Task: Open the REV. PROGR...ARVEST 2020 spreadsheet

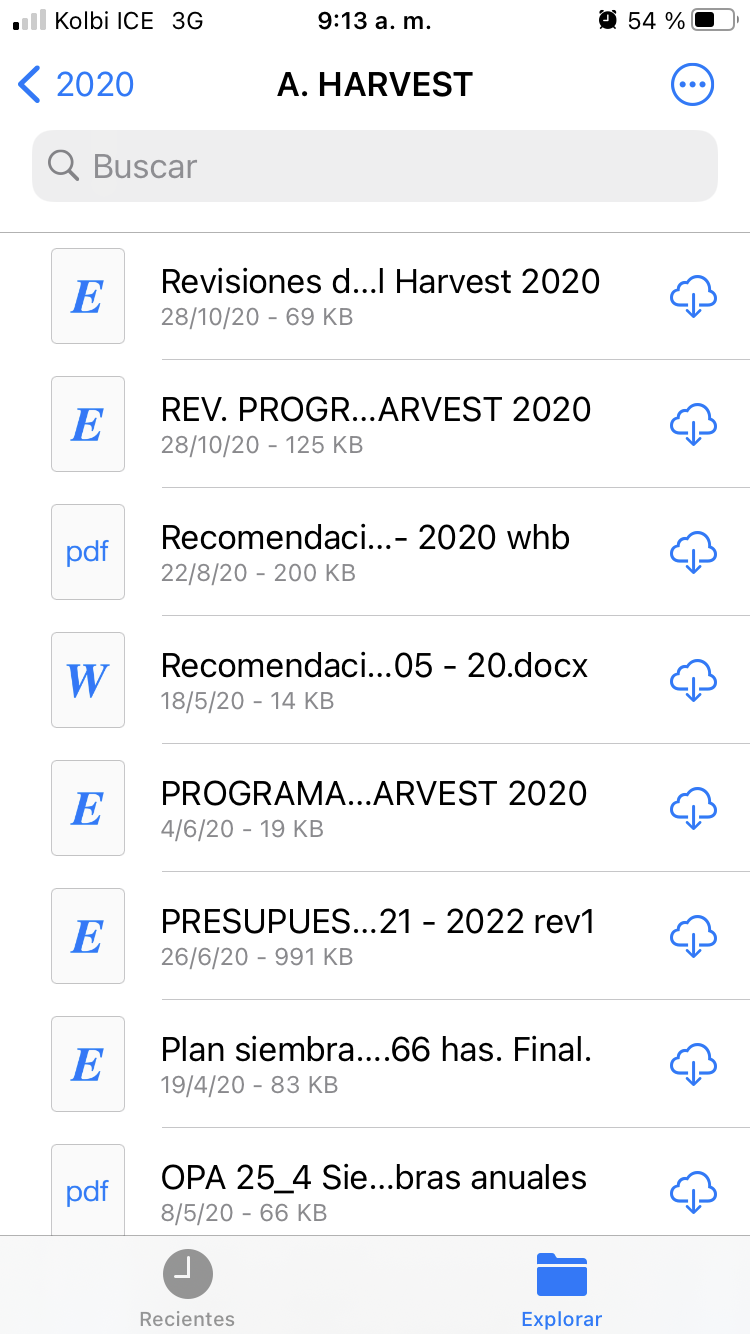Action: pyautogui.click(x=376, y=424)
